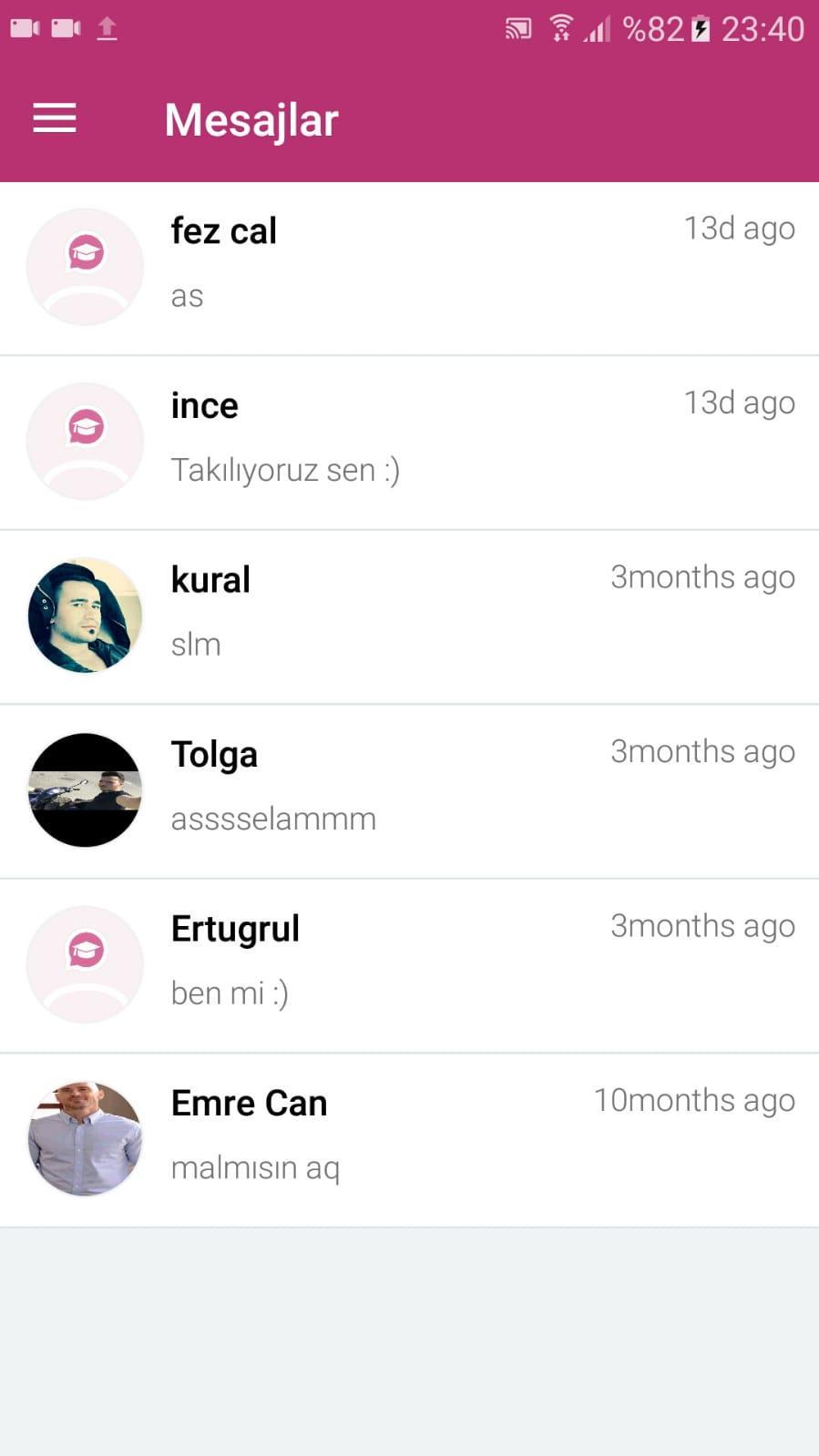Screen dimensions: 819x1456
Task: Open Tolga's message thread
Action: point(410,789)
